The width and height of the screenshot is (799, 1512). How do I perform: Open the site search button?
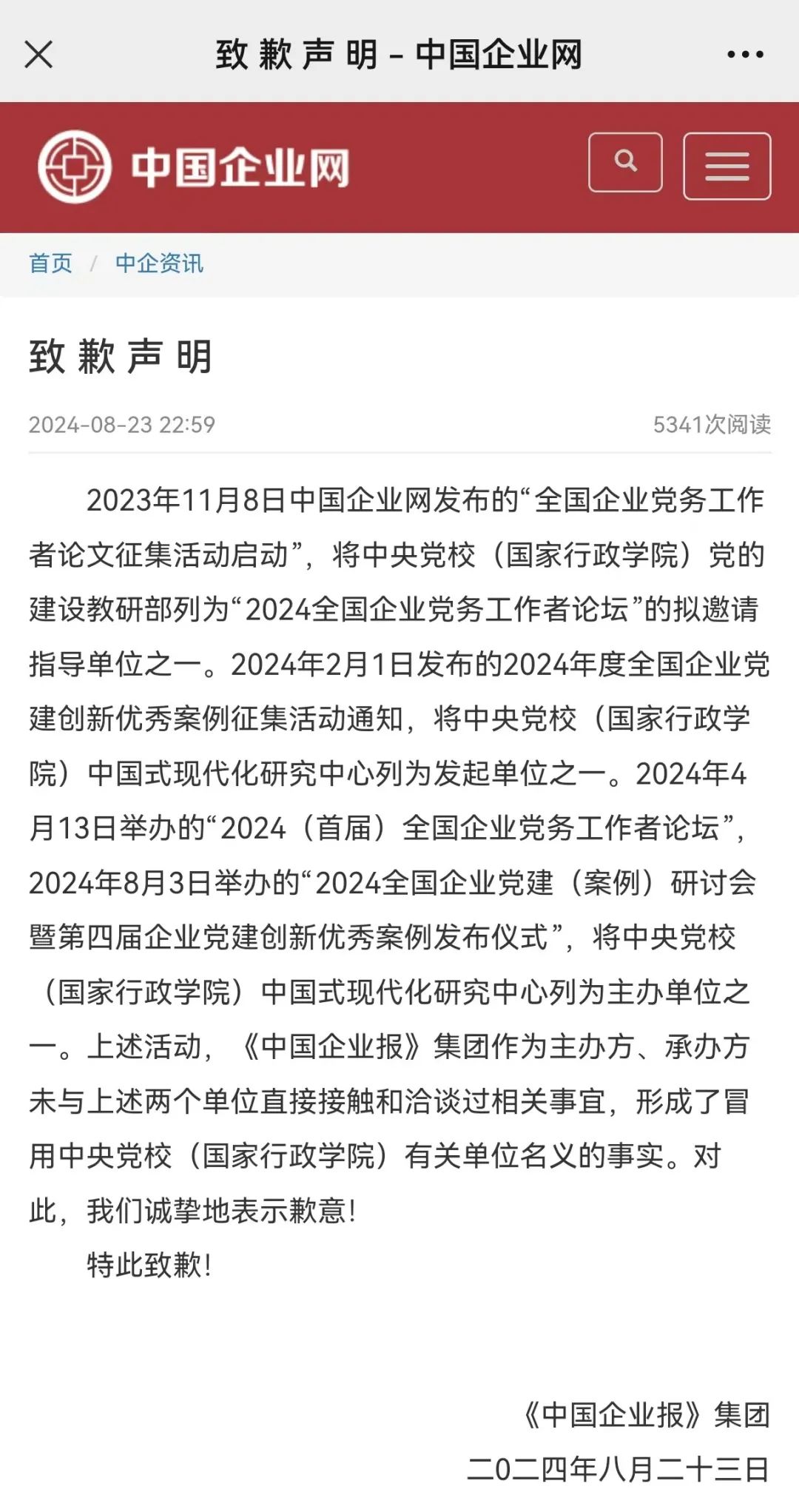click(625, 162)
